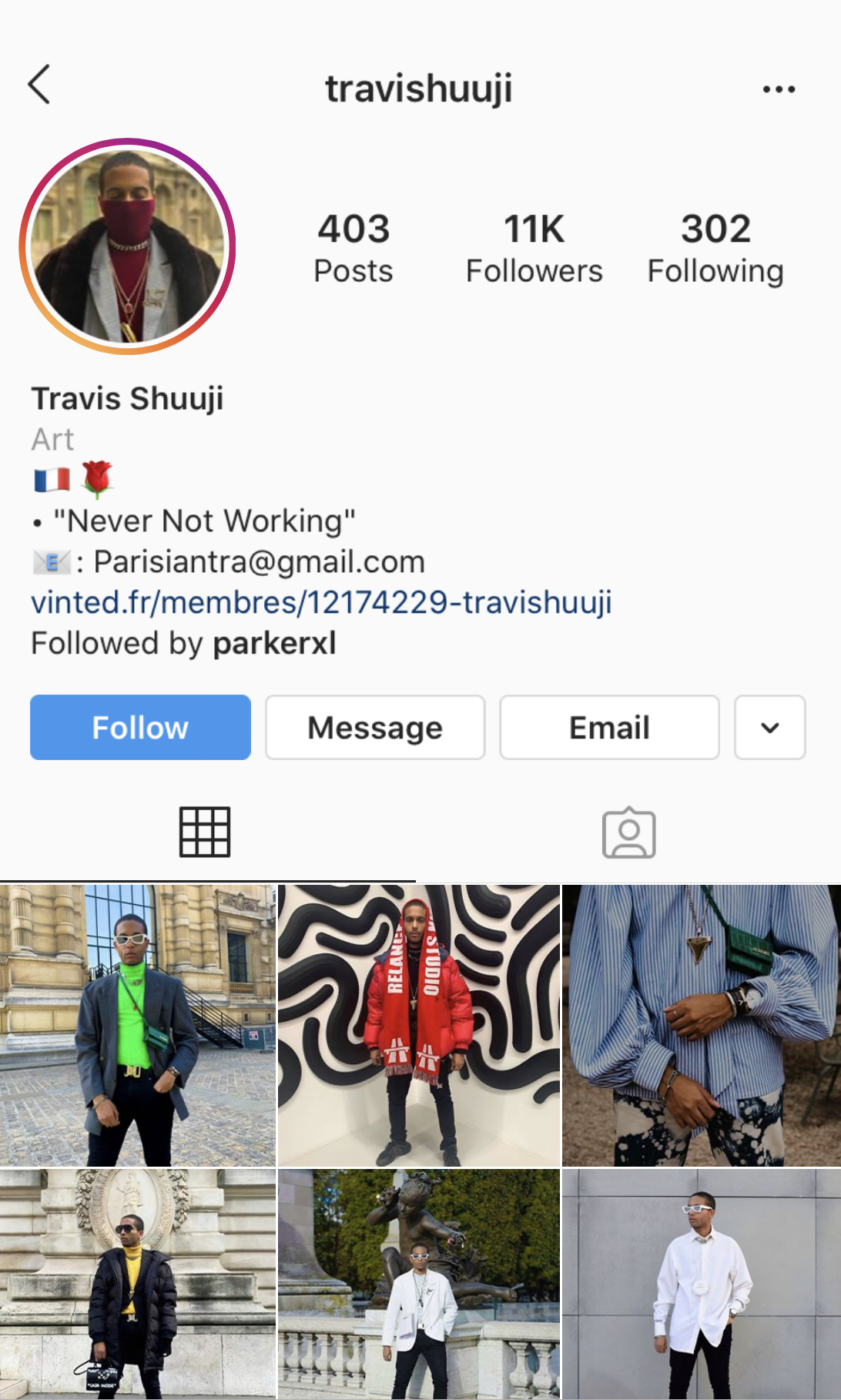Open the white shirt against grey wall post
Viewport: 841px width, 1400px height.
click(x=701, y=1284)
